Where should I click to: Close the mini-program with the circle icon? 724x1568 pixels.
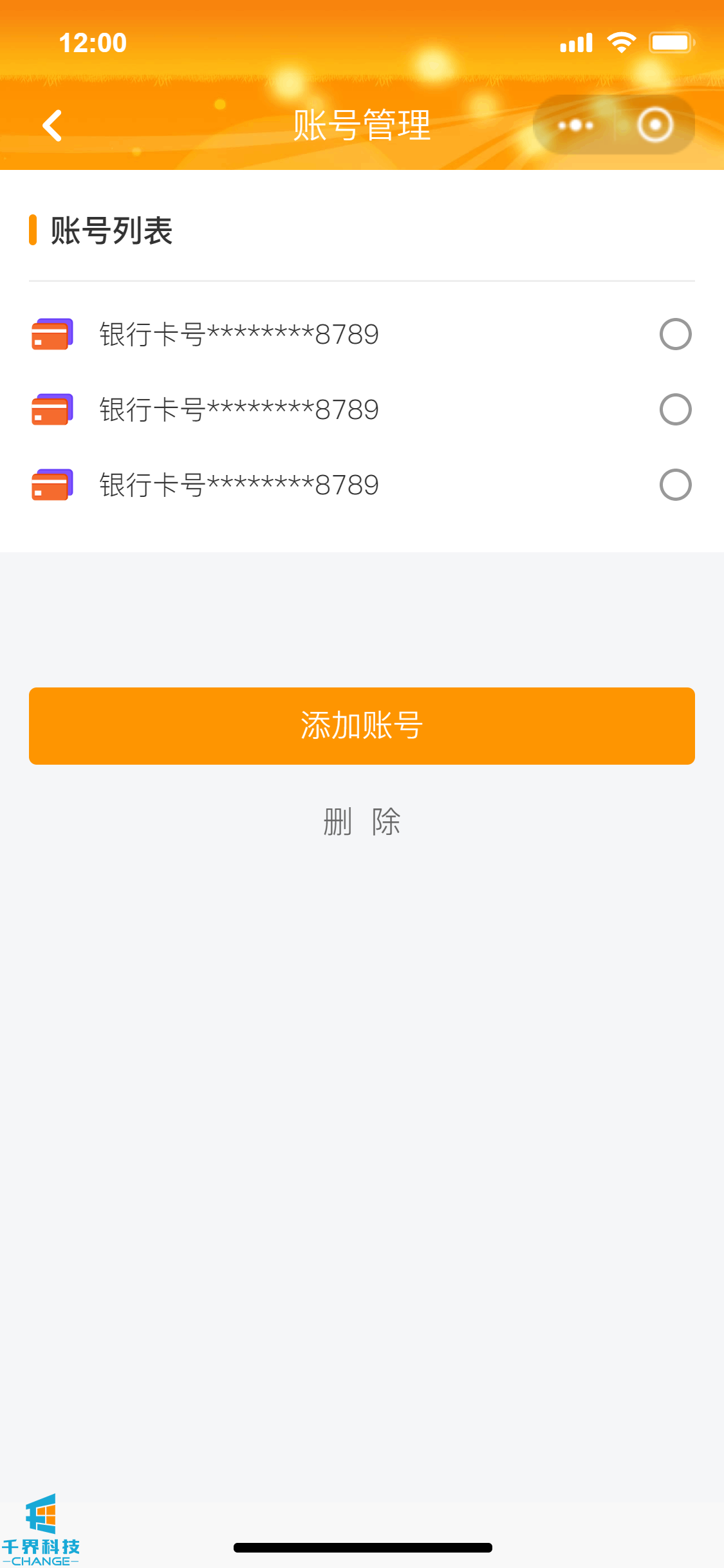click(655, 125)
